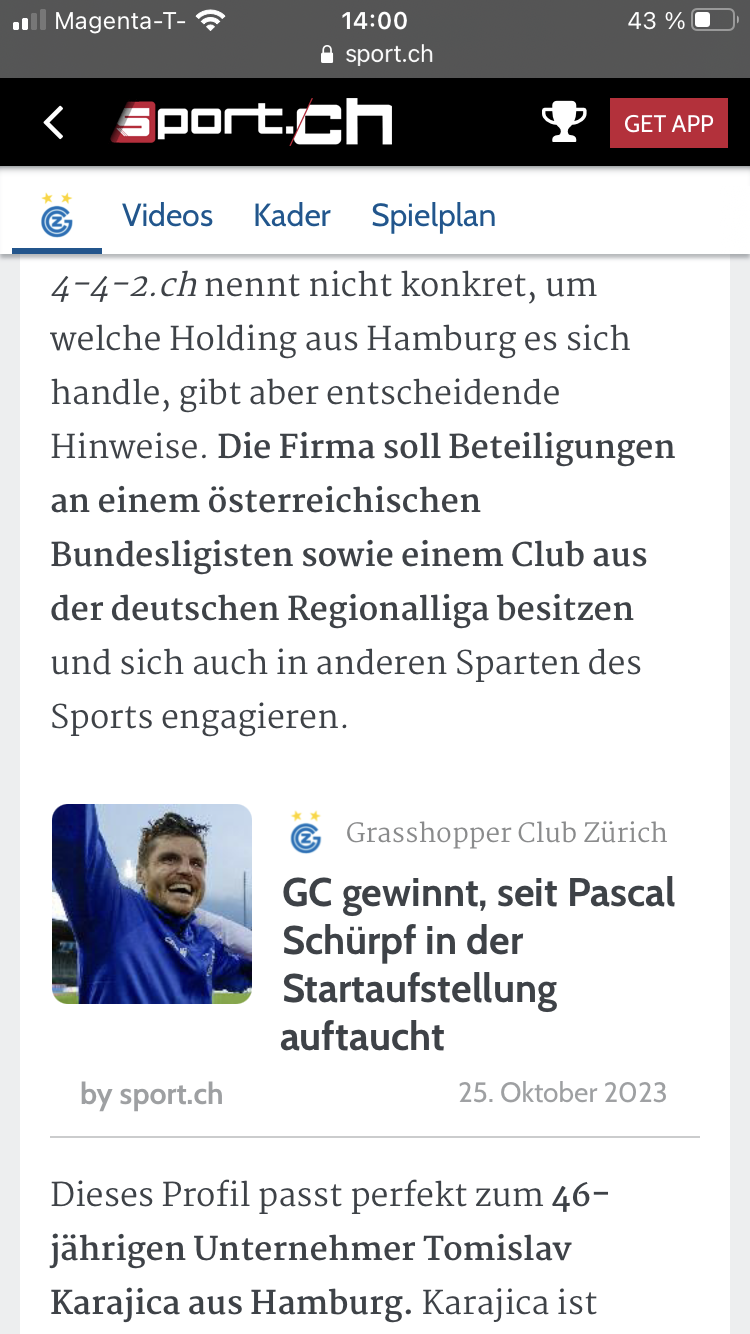Tap the sport.ch address bar
Viewport: 750px width, 1334px height.
tap(375, 54)
